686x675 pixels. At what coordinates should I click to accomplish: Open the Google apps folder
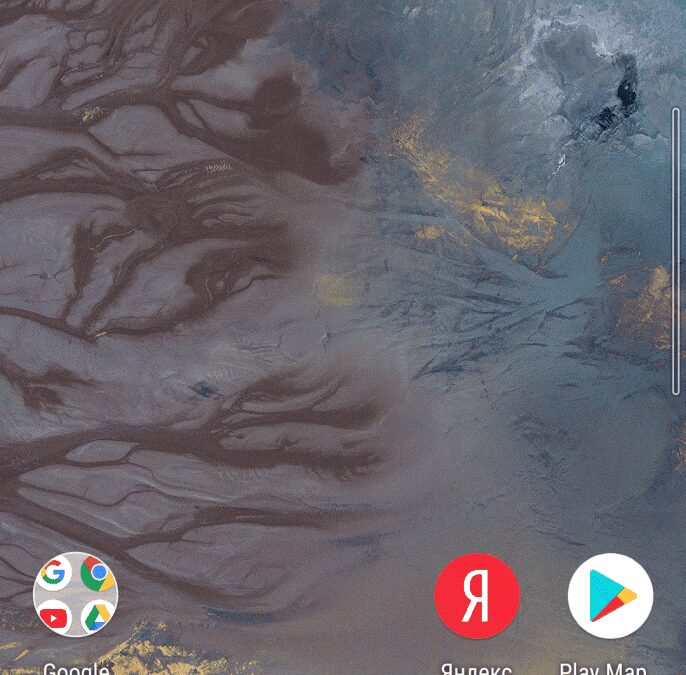click(76, 595)
